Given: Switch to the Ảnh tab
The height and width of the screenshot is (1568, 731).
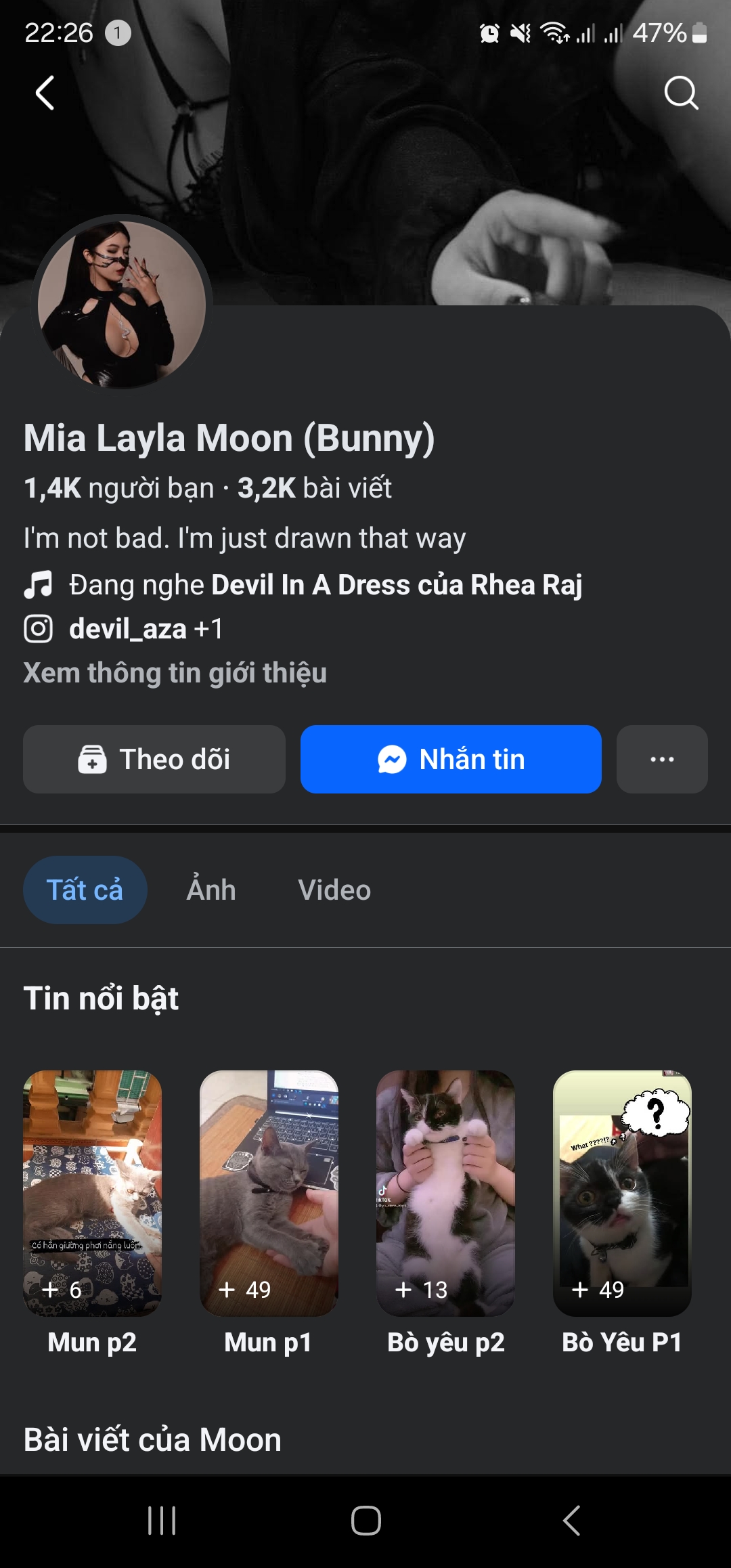Looking at the screenshot, I should coord(211,890).
